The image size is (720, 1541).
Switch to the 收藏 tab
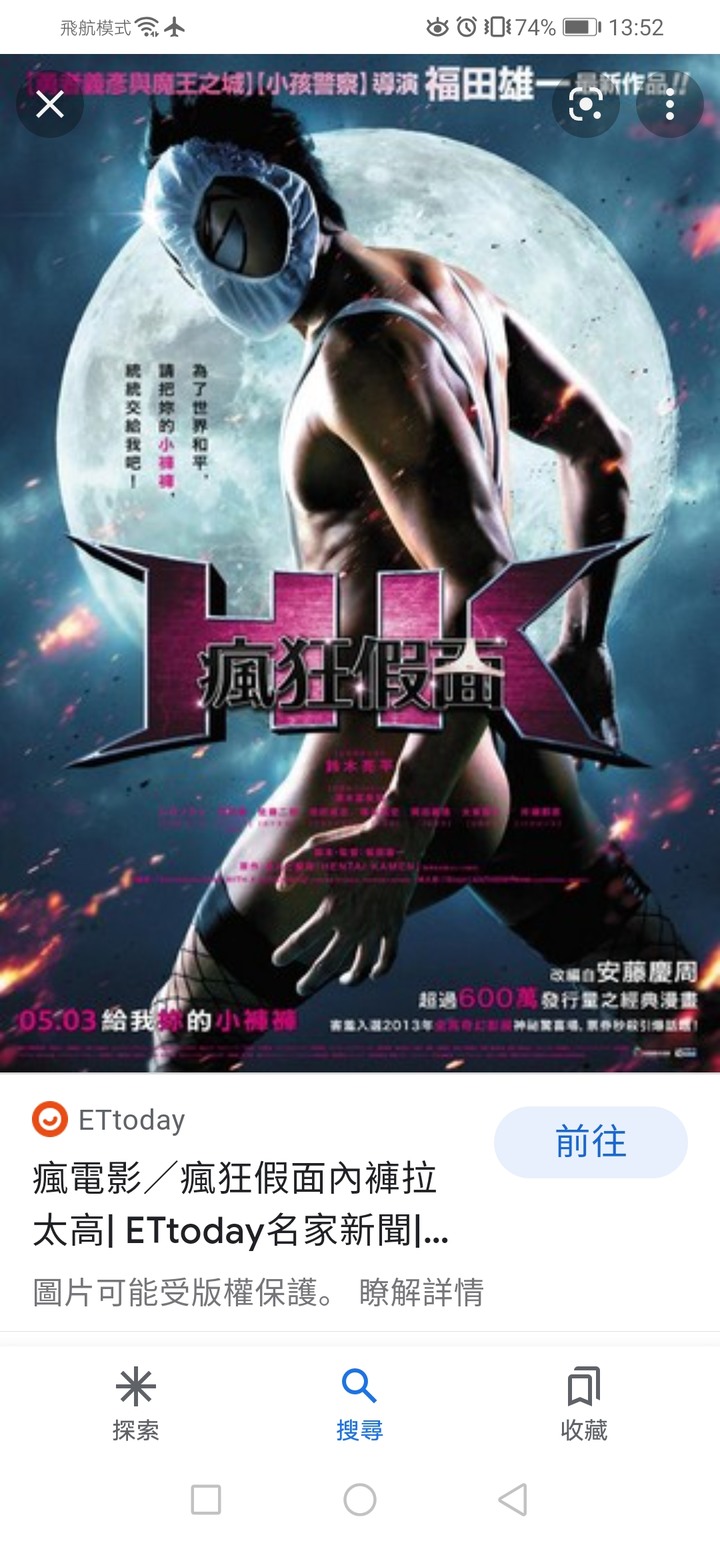583,1403
